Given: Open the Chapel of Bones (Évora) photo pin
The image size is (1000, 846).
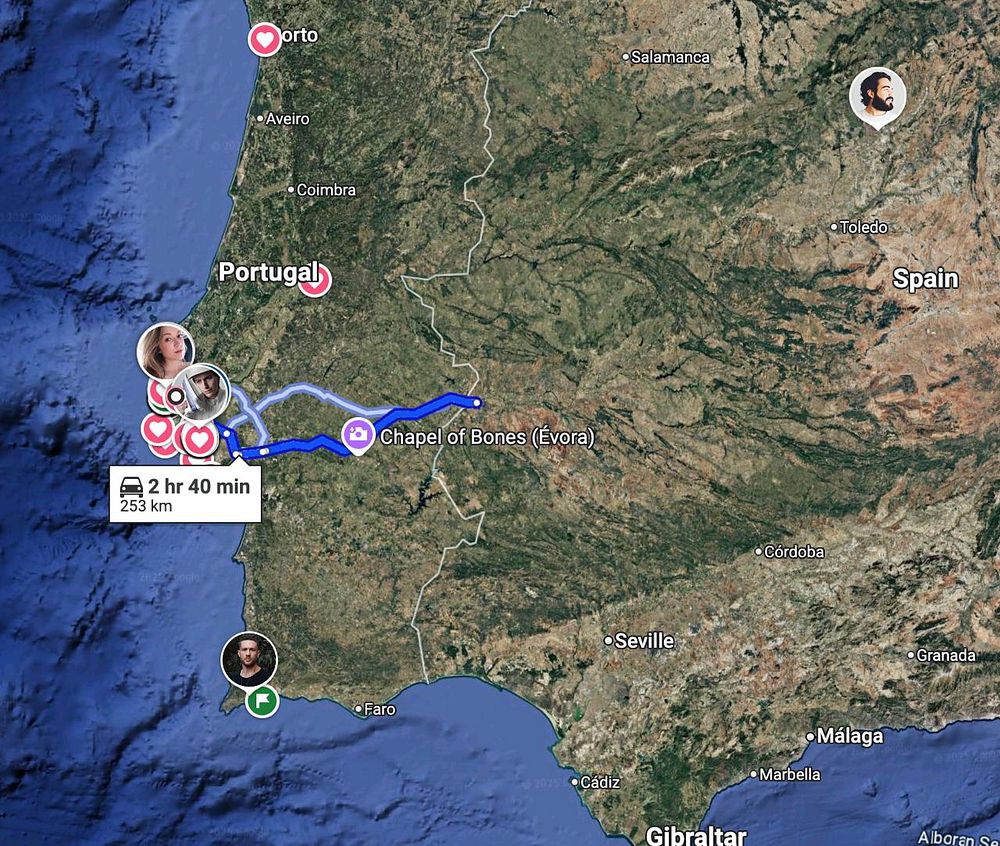Looking at the screenshot, I should coord(357,435).
